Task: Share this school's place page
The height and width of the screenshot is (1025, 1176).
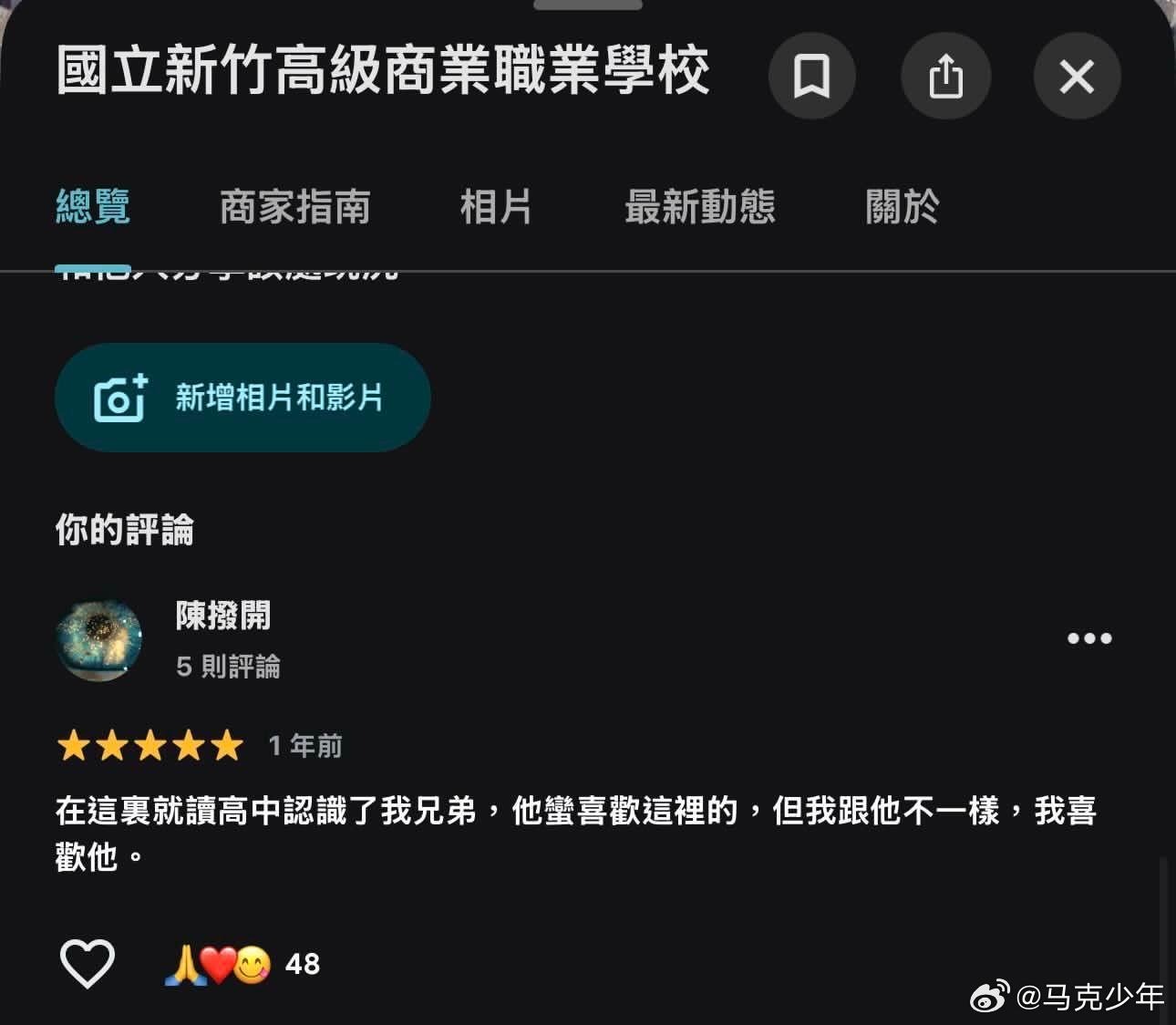Action: tap(945, 76)
